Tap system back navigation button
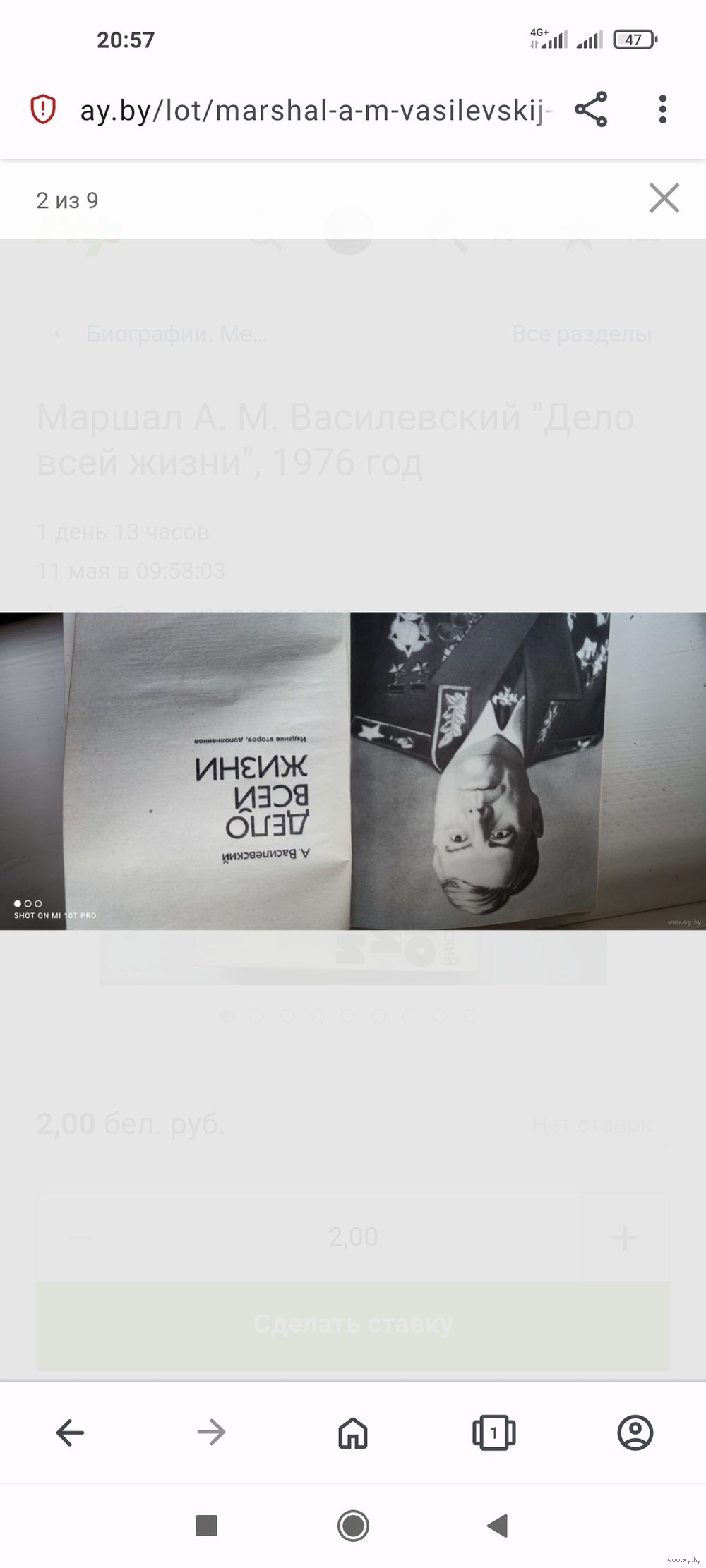The width and height of the screenshot is (706, 1568). [498, 1526]
